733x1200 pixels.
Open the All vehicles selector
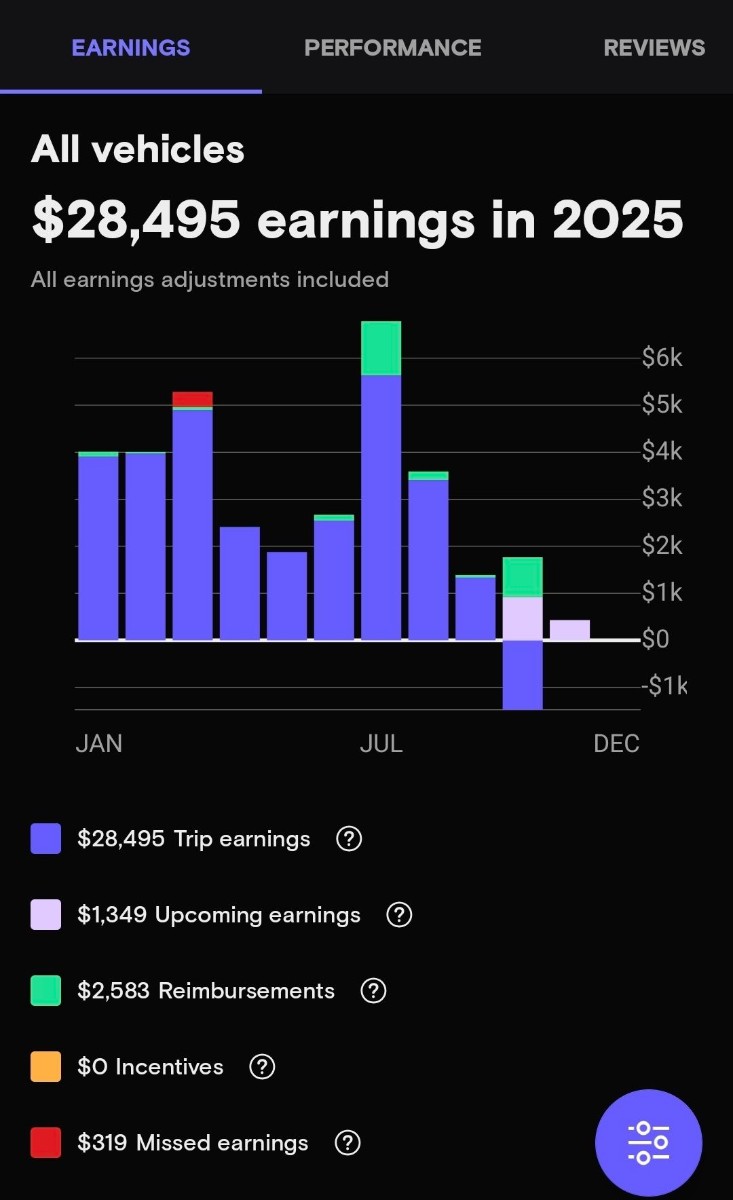point(137,148)
